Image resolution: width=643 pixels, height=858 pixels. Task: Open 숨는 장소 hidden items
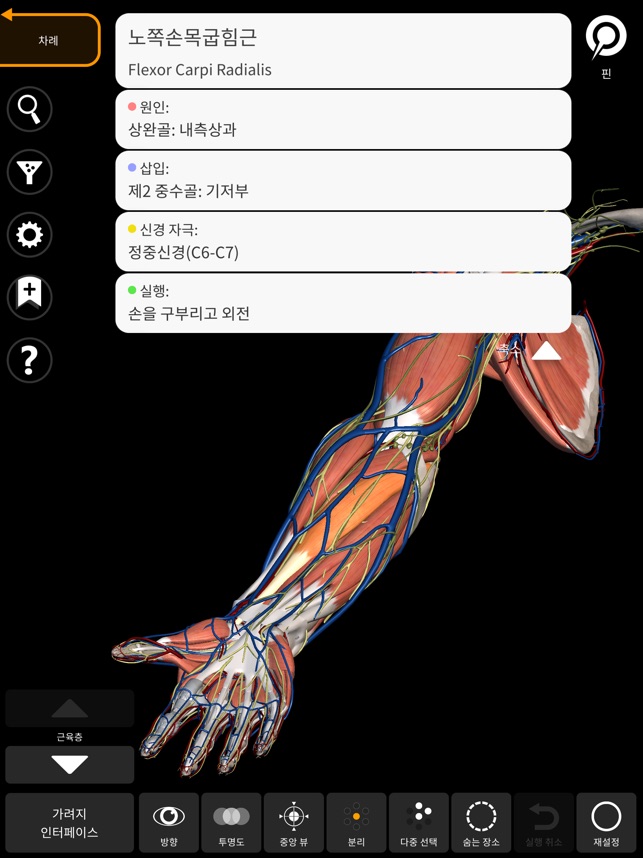click(x=481, y=823)
